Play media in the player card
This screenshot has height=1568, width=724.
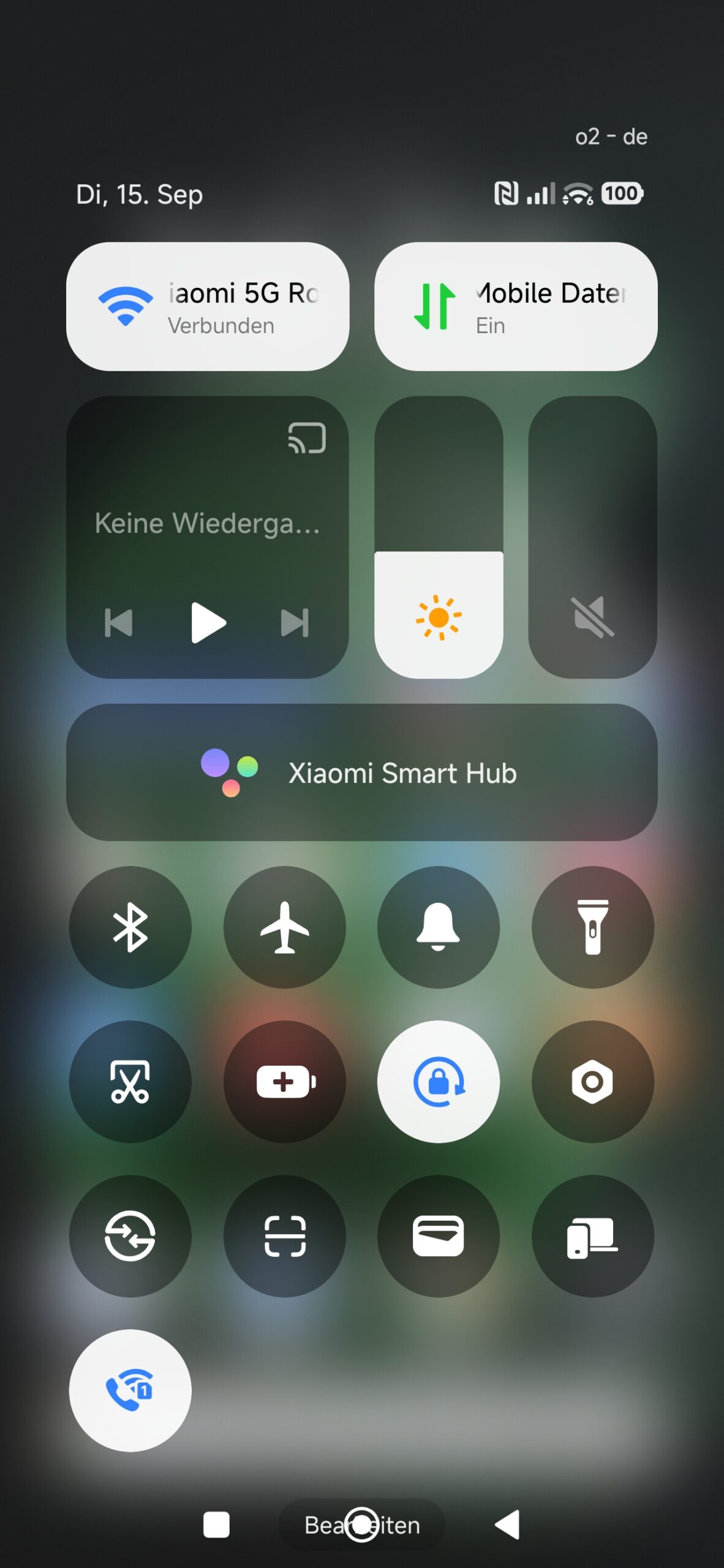[x=208, y=622]
